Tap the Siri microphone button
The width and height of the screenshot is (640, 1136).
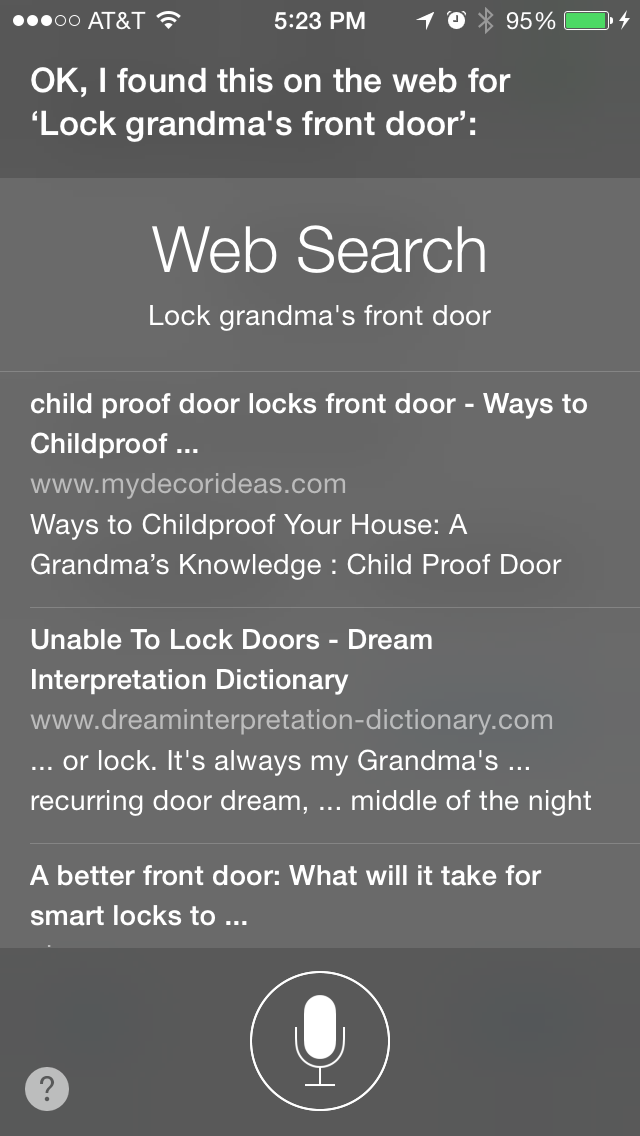point(320,1040)
